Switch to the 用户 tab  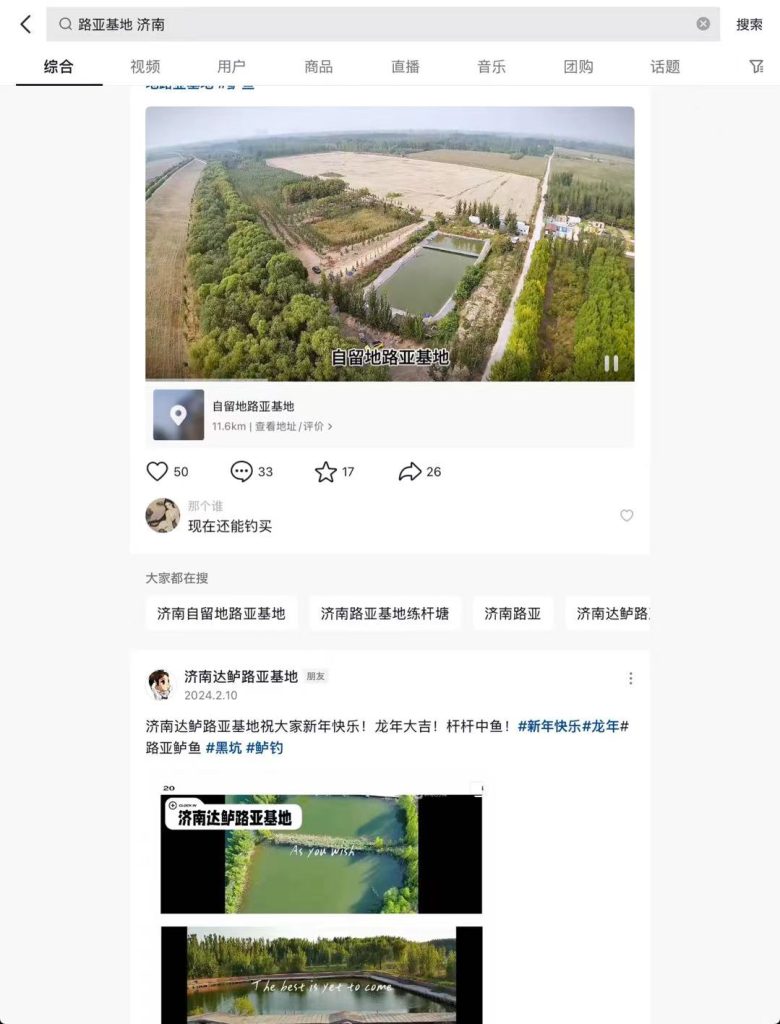(231, 66)
